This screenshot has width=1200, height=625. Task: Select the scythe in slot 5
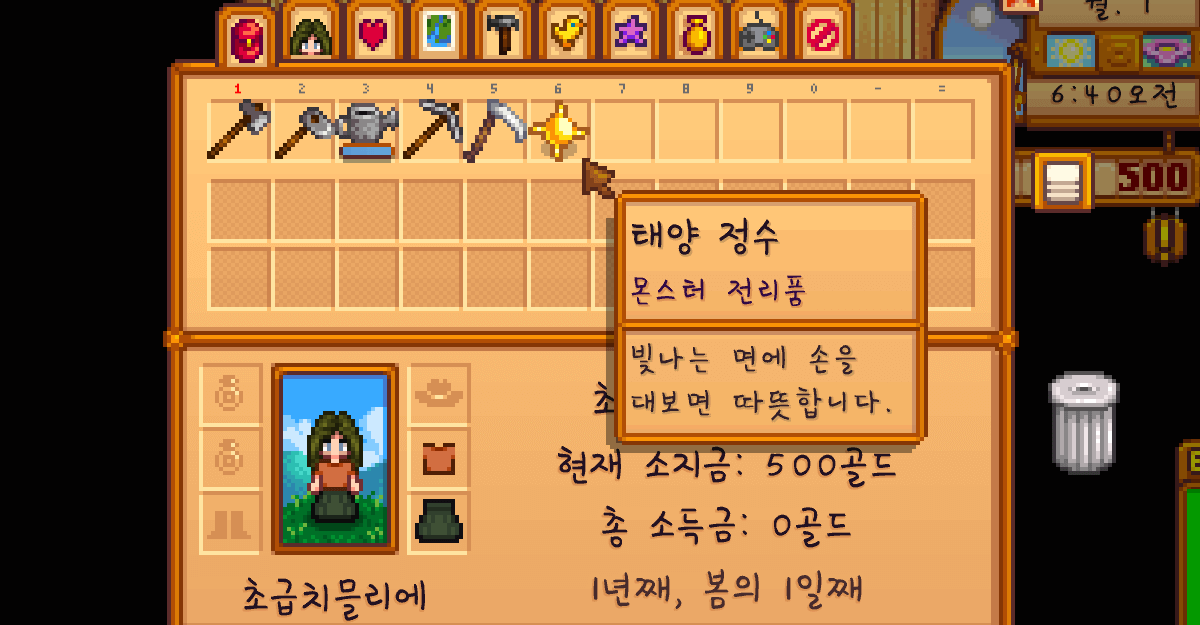point(495,131)
